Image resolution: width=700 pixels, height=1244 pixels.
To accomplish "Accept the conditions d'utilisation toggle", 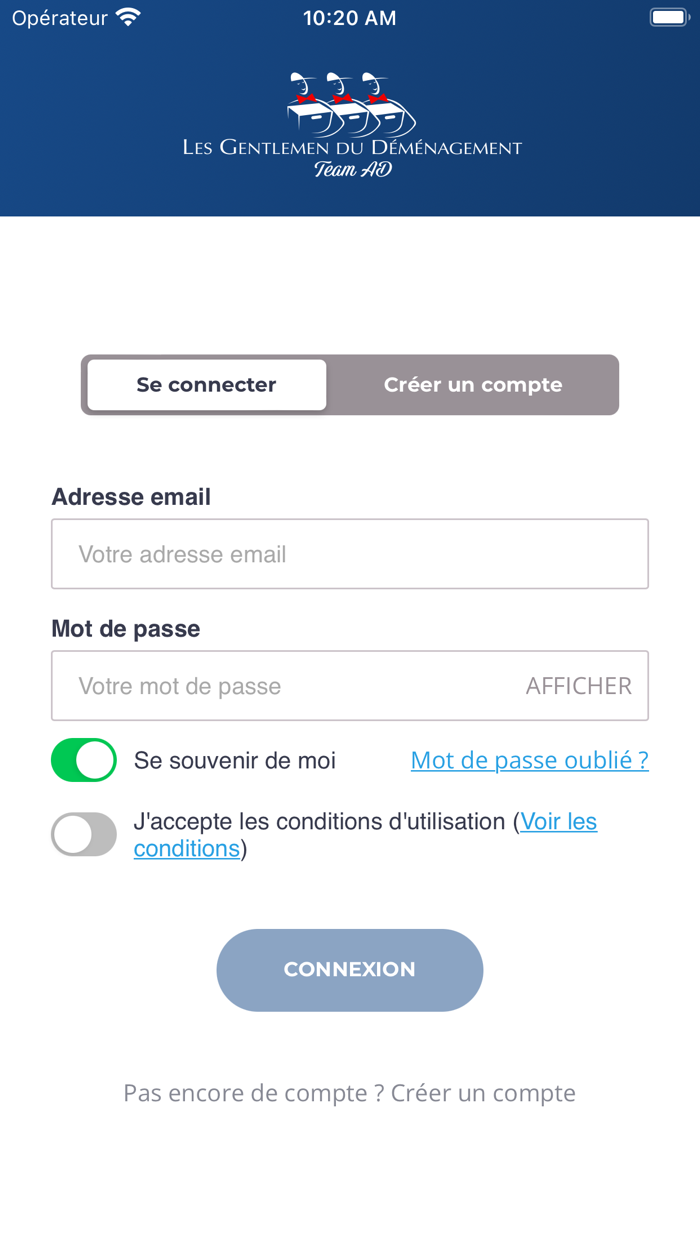I will tap(84, 835).
